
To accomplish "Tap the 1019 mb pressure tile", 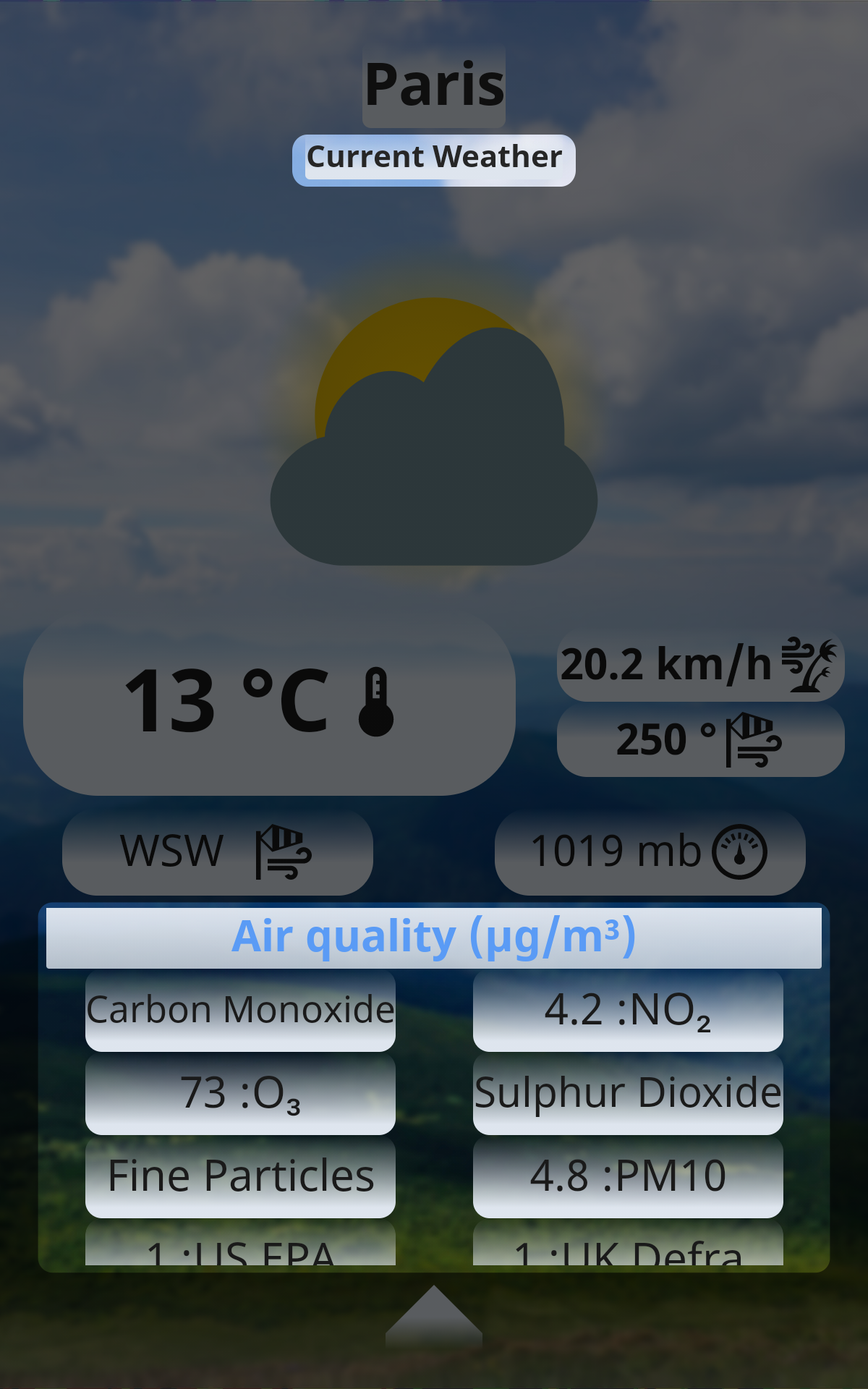I will coord(650,851).
